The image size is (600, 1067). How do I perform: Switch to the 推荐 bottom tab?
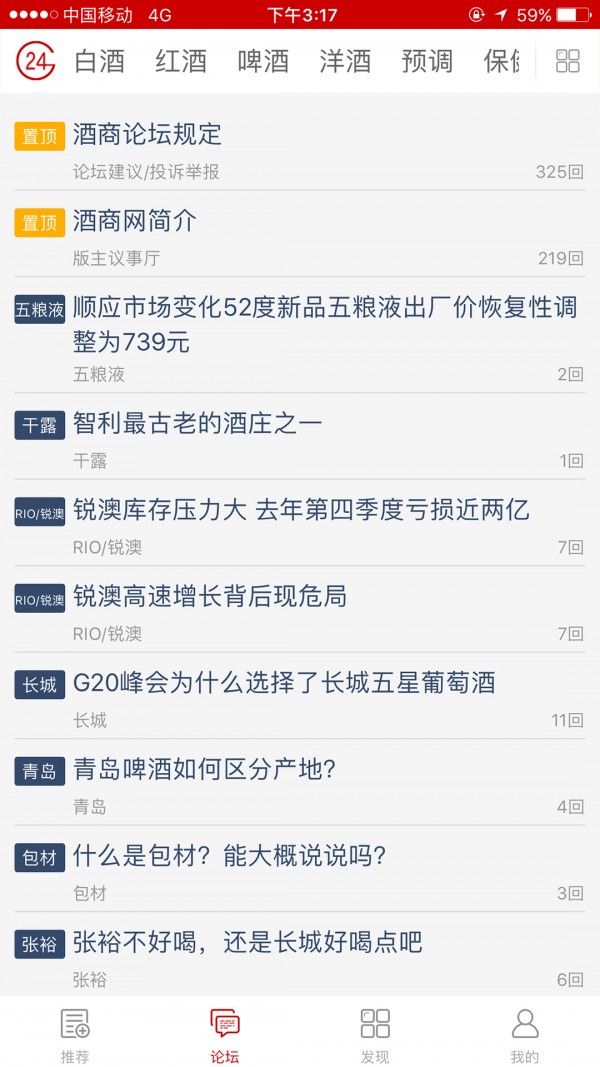coord(75,1033)
